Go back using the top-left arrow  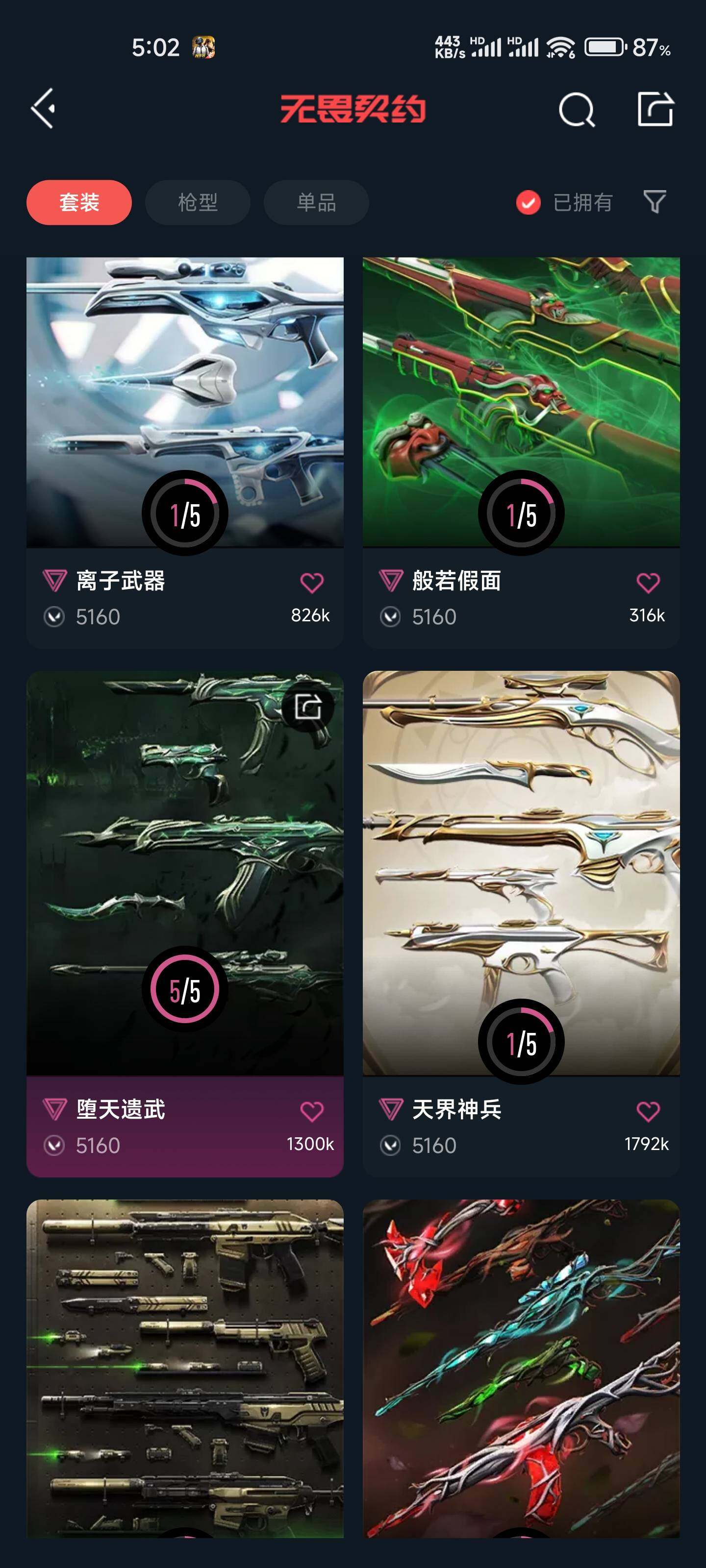[x=43, y=108]
